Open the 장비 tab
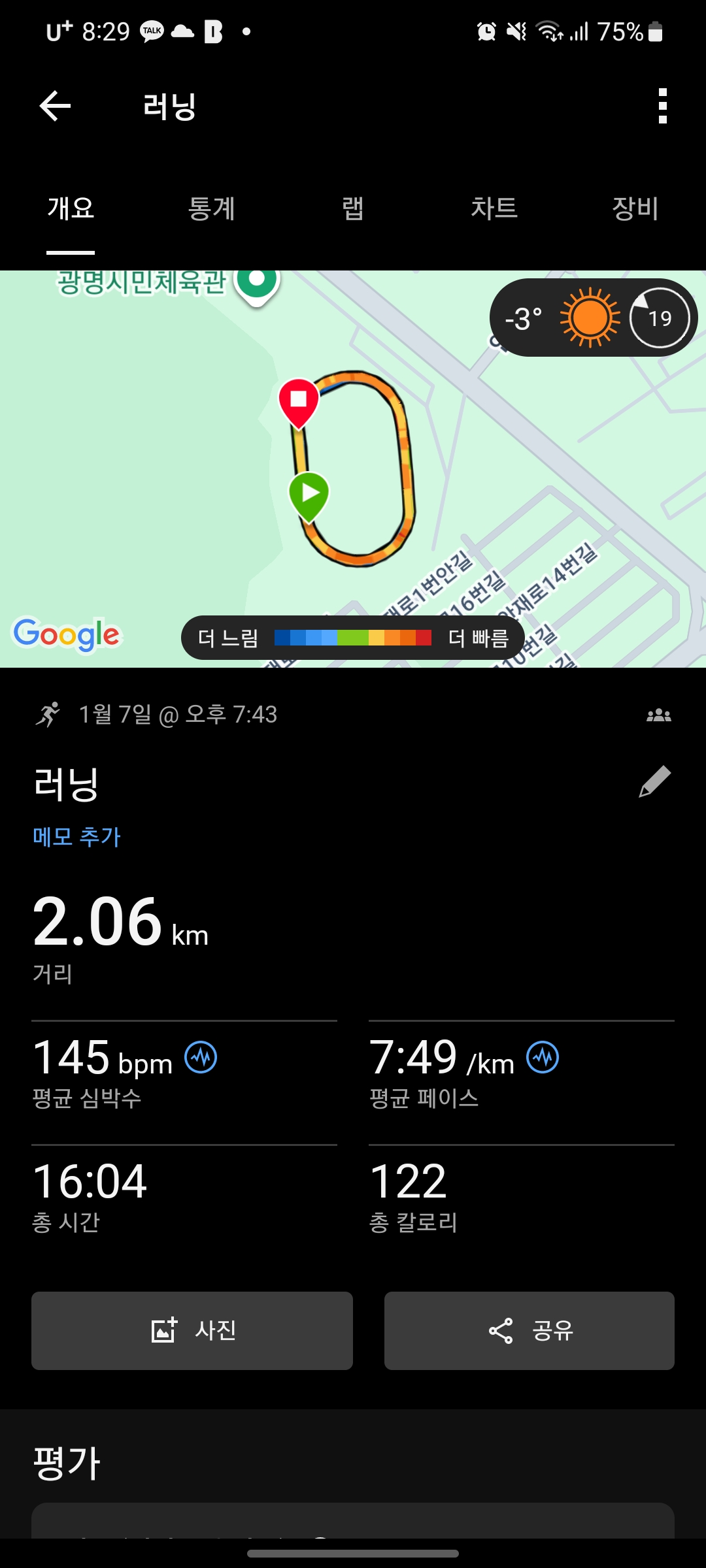Screen dimensions: 706x1568 635,209
